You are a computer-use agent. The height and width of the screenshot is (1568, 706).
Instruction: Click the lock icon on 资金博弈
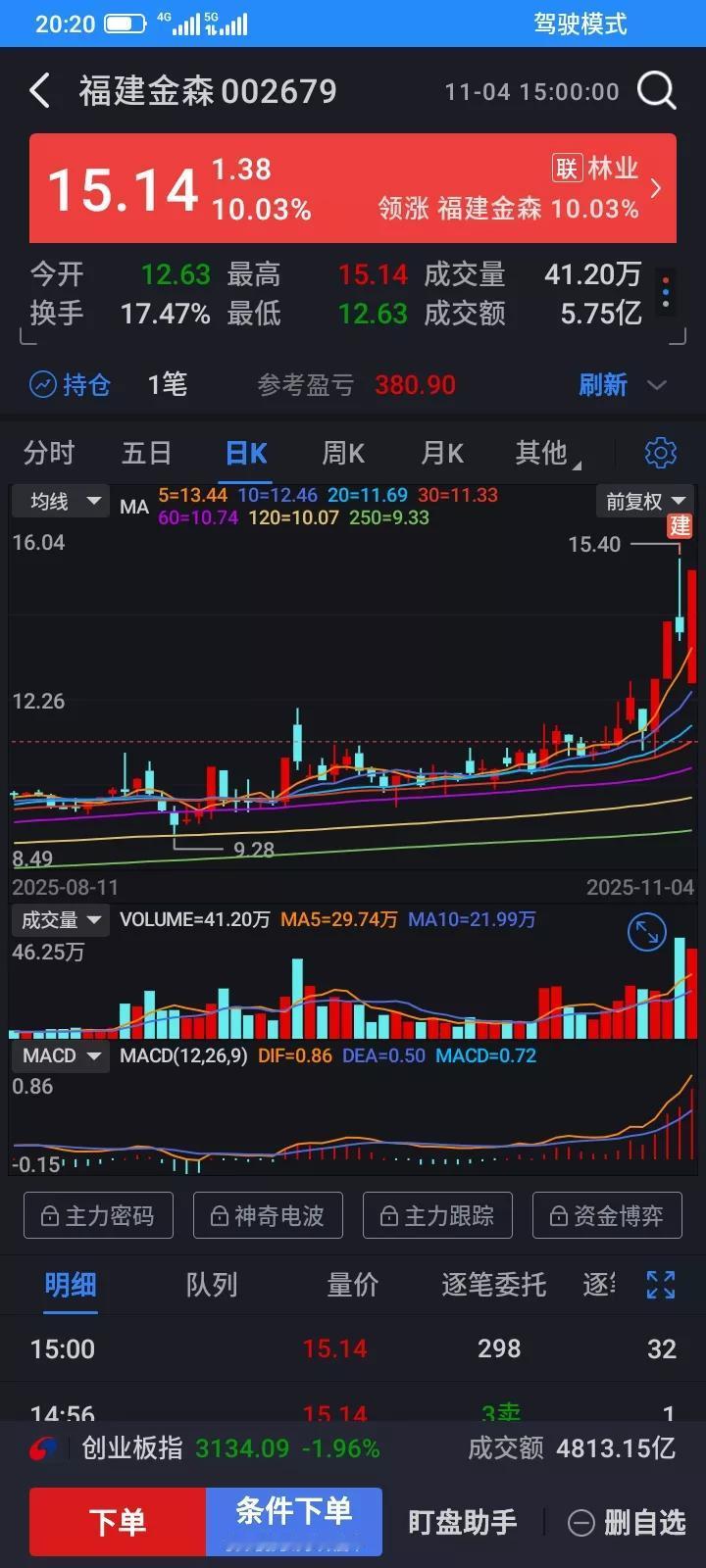click(558, 1214)
